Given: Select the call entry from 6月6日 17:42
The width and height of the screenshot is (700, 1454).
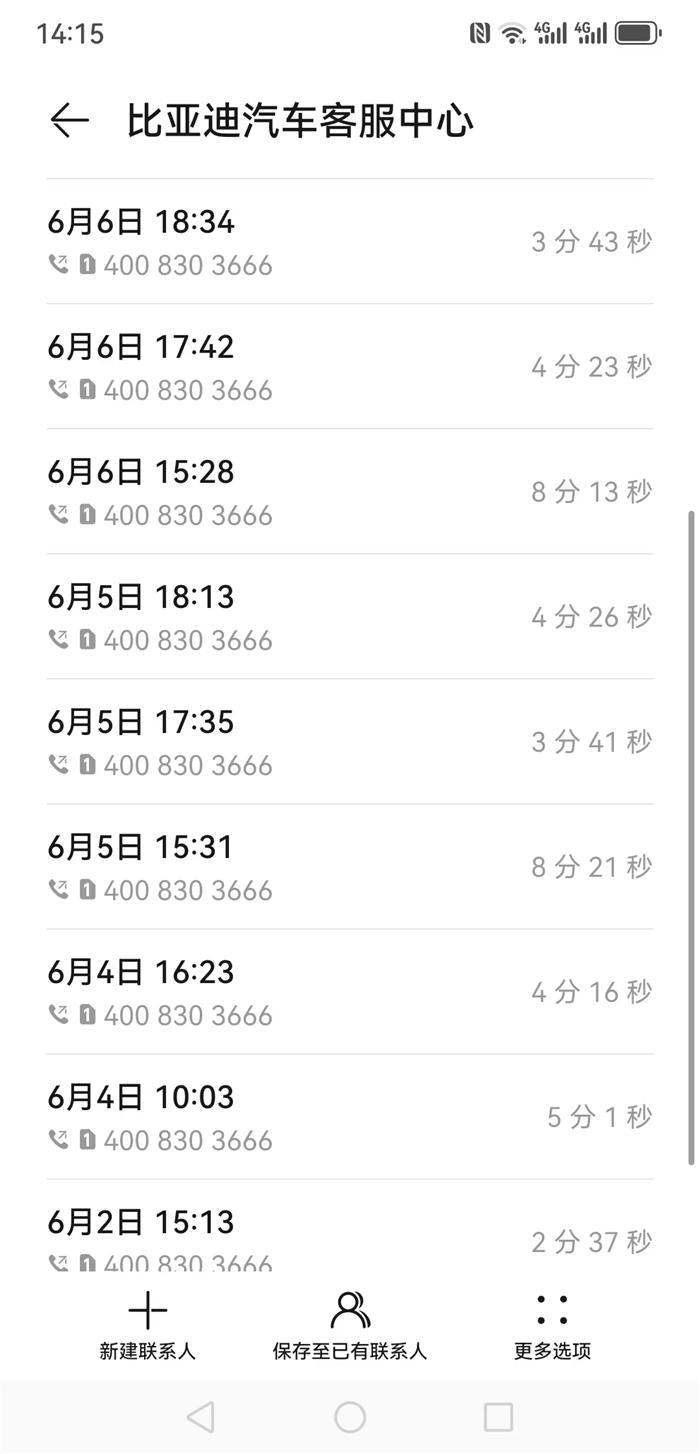Looking at the screenshot, I should click(x=350, y=367).
